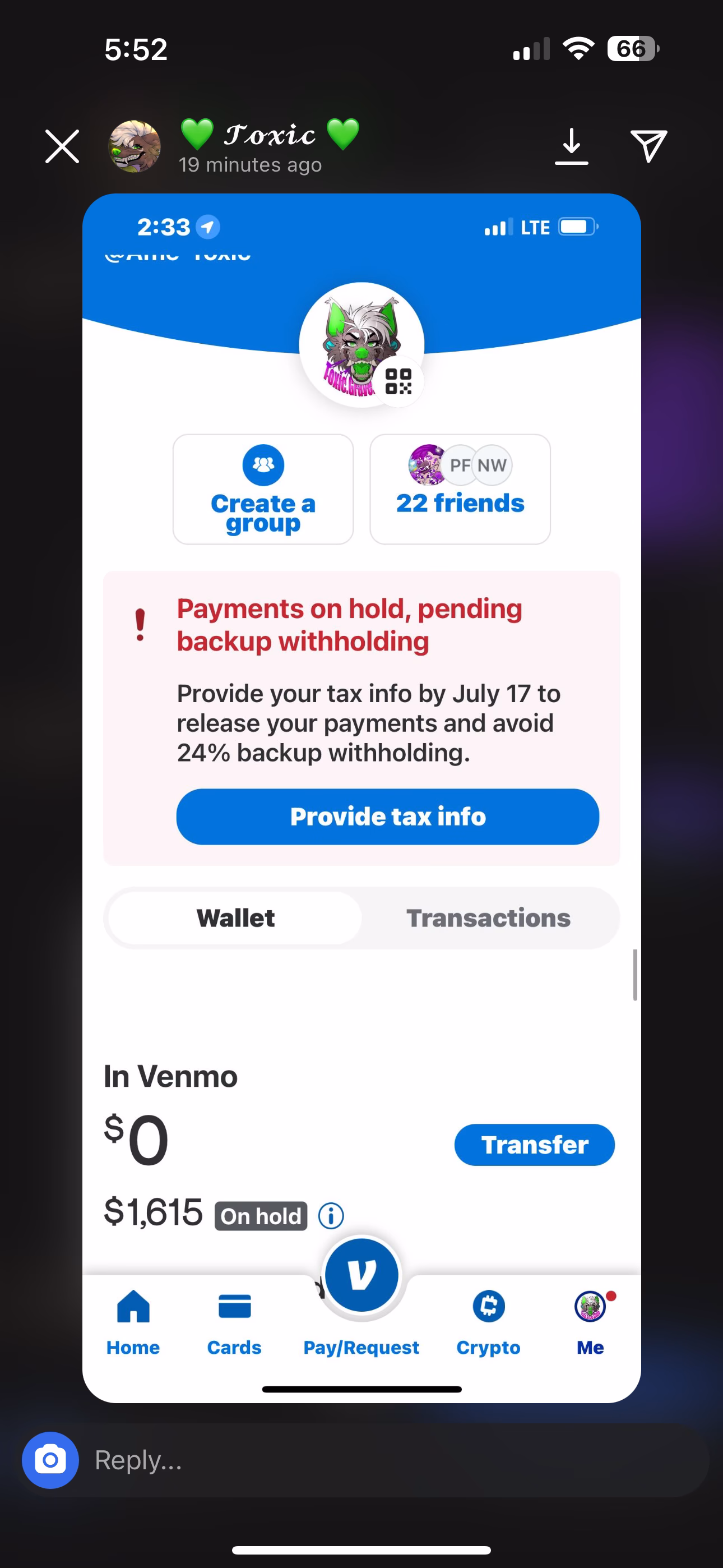The image size is (723, 1568).
Task: Open Toxic's profile from the avatar
Action: click(135, 147)
